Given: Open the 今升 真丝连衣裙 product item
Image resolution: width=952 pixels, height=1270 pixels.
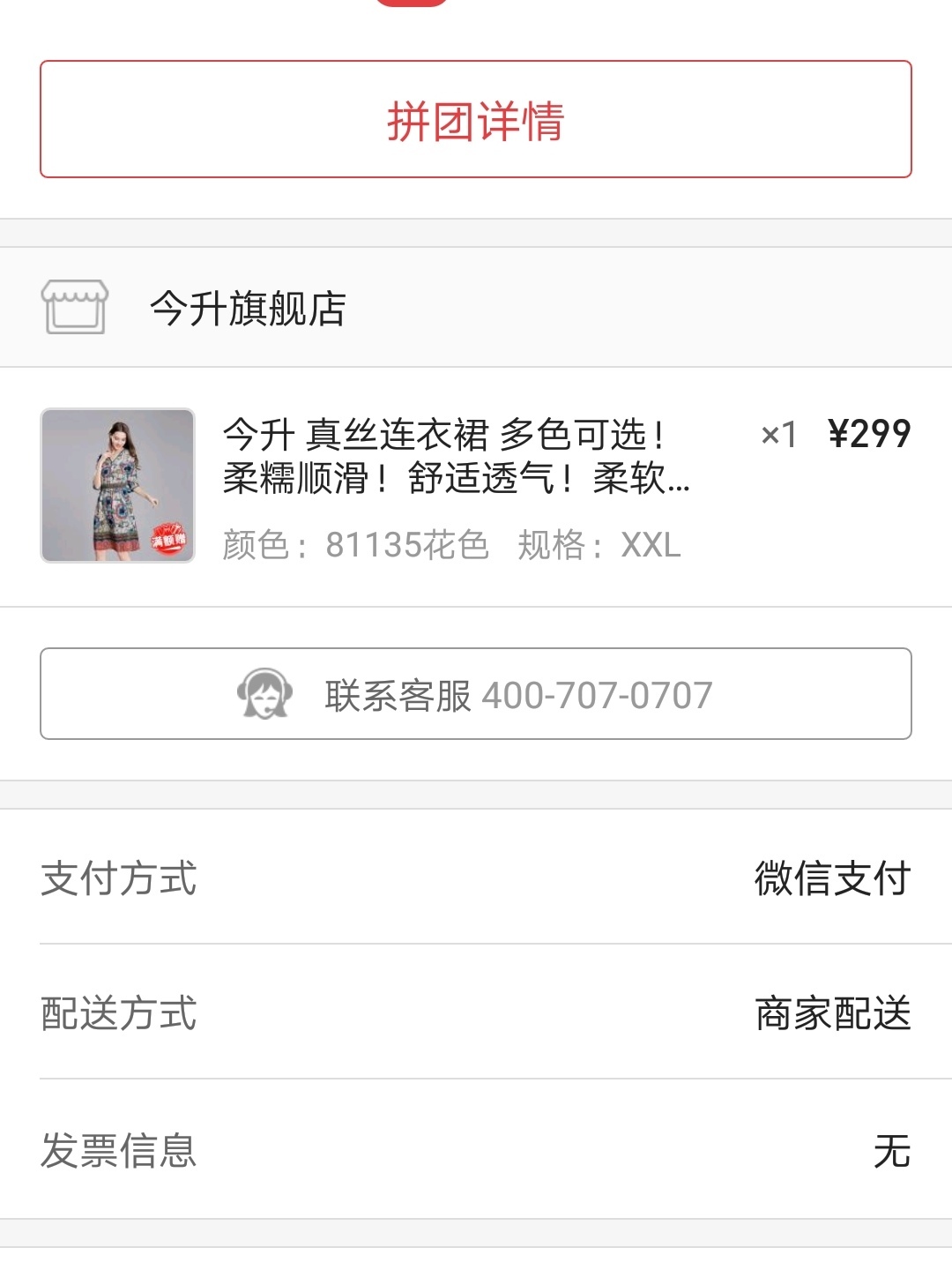Looking at the screenshot, I should (455, 456).
